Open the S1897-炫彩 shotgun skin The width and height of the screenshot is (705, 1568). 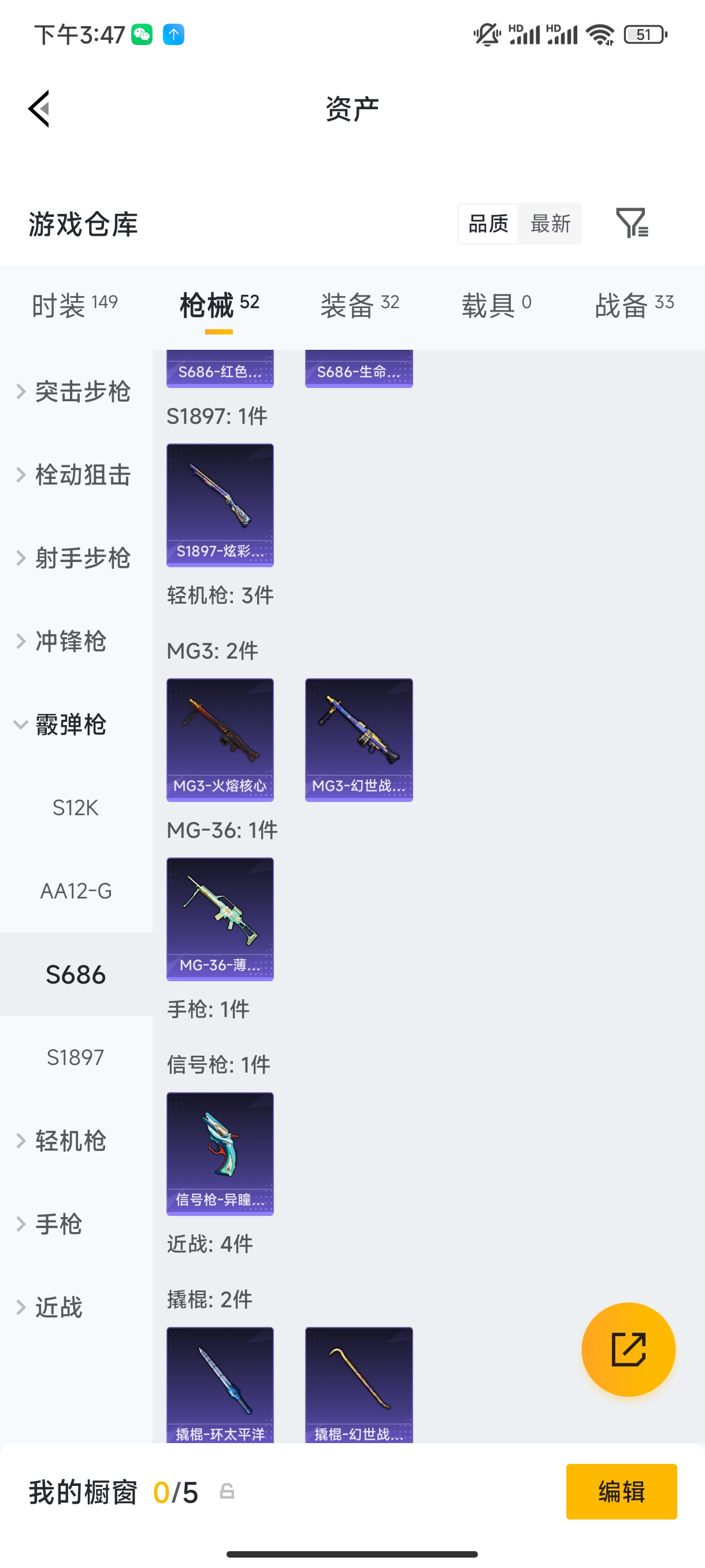click(220, 505)
